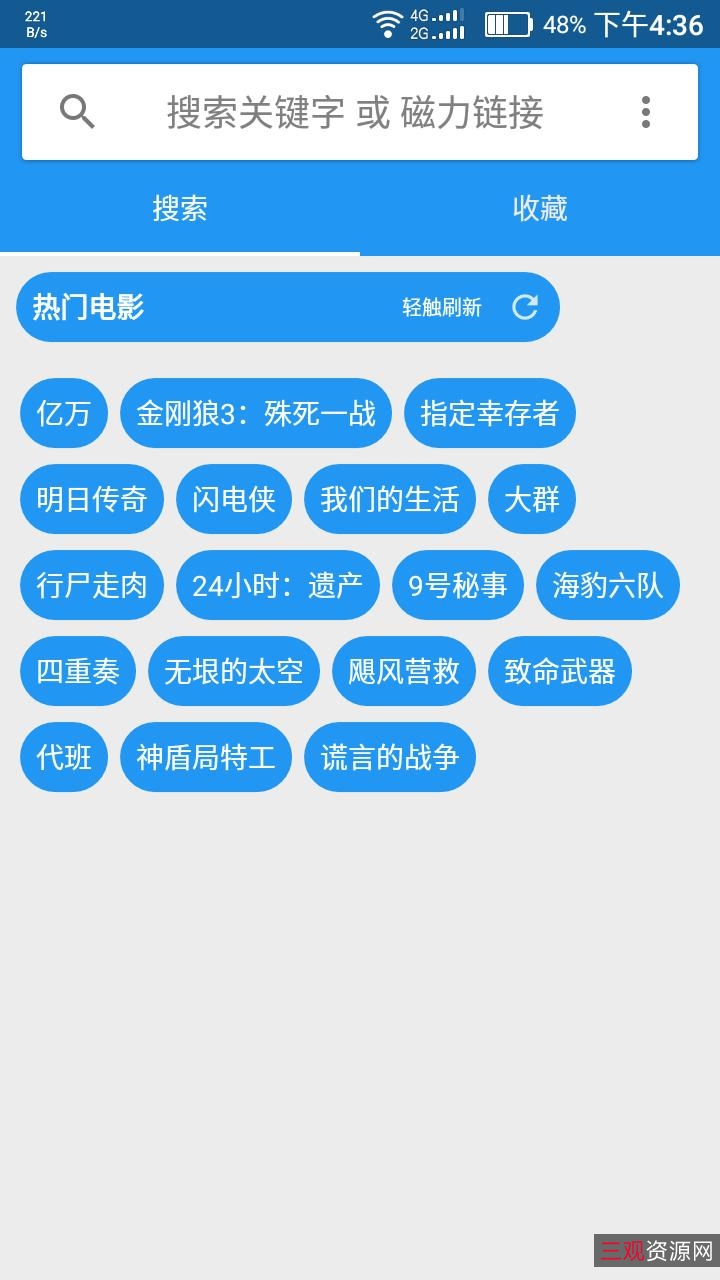Screen dimensions: 720x1280
Task: Tap the 金刚狼3：殊死一战 chip
Action: (x=256, y=413)
